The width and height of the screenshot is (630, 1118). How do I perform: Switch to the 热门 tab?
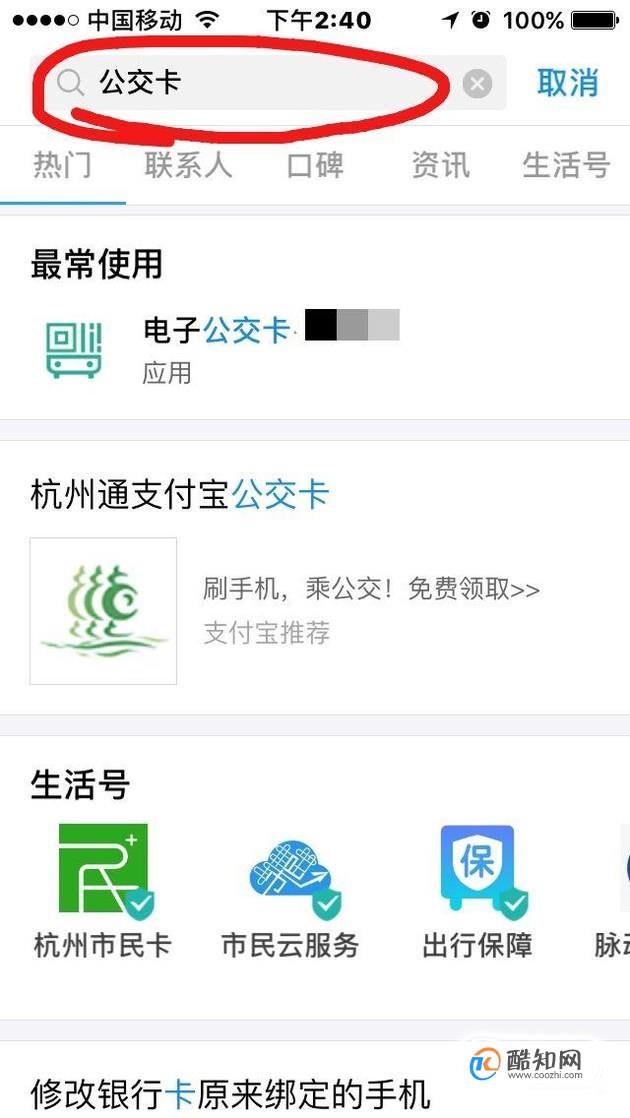coord(62,165)
